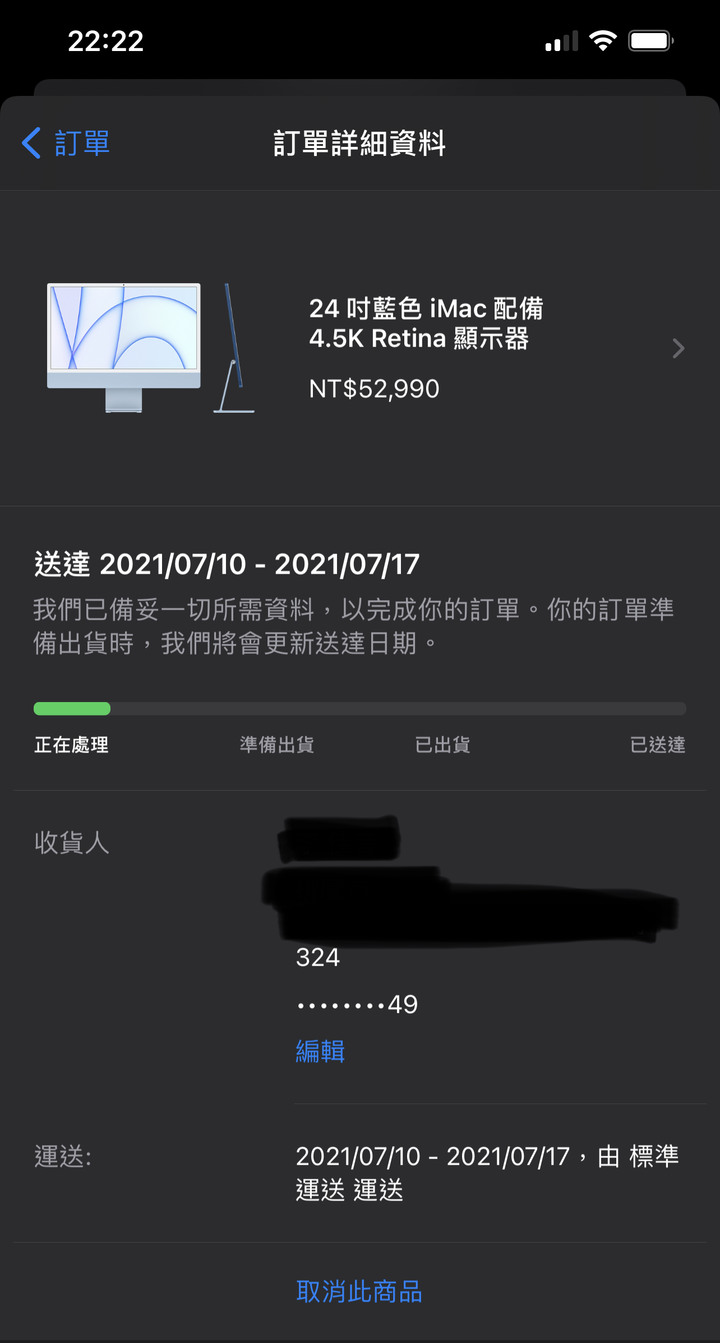720x1343 pixels.
Task: Go back to 訂單 list
Action: click(66, 144)
